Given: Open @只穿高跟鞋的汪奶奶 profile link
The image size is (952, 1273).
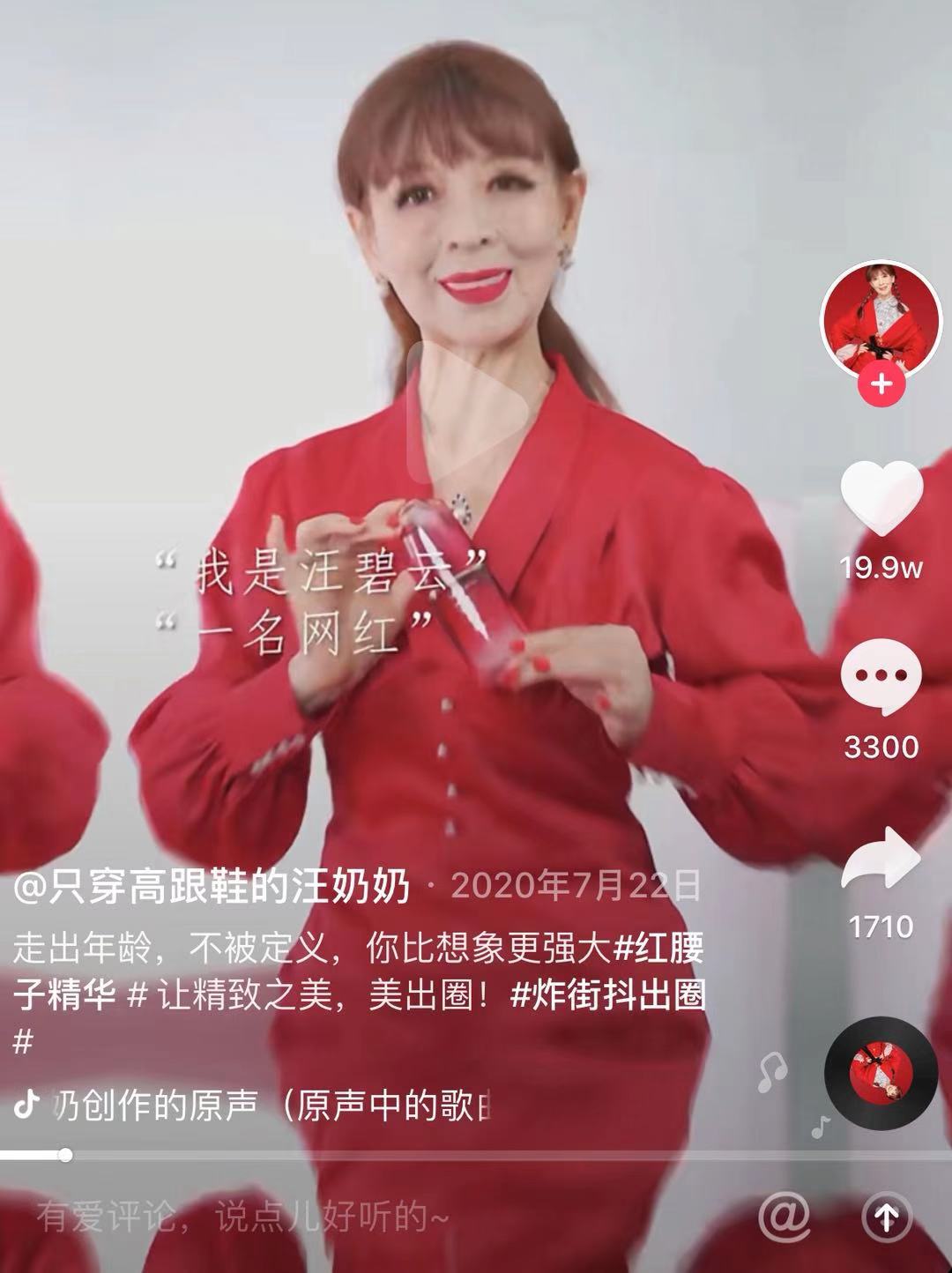Looking at the screenshot, I should click(x=212, y=887).
